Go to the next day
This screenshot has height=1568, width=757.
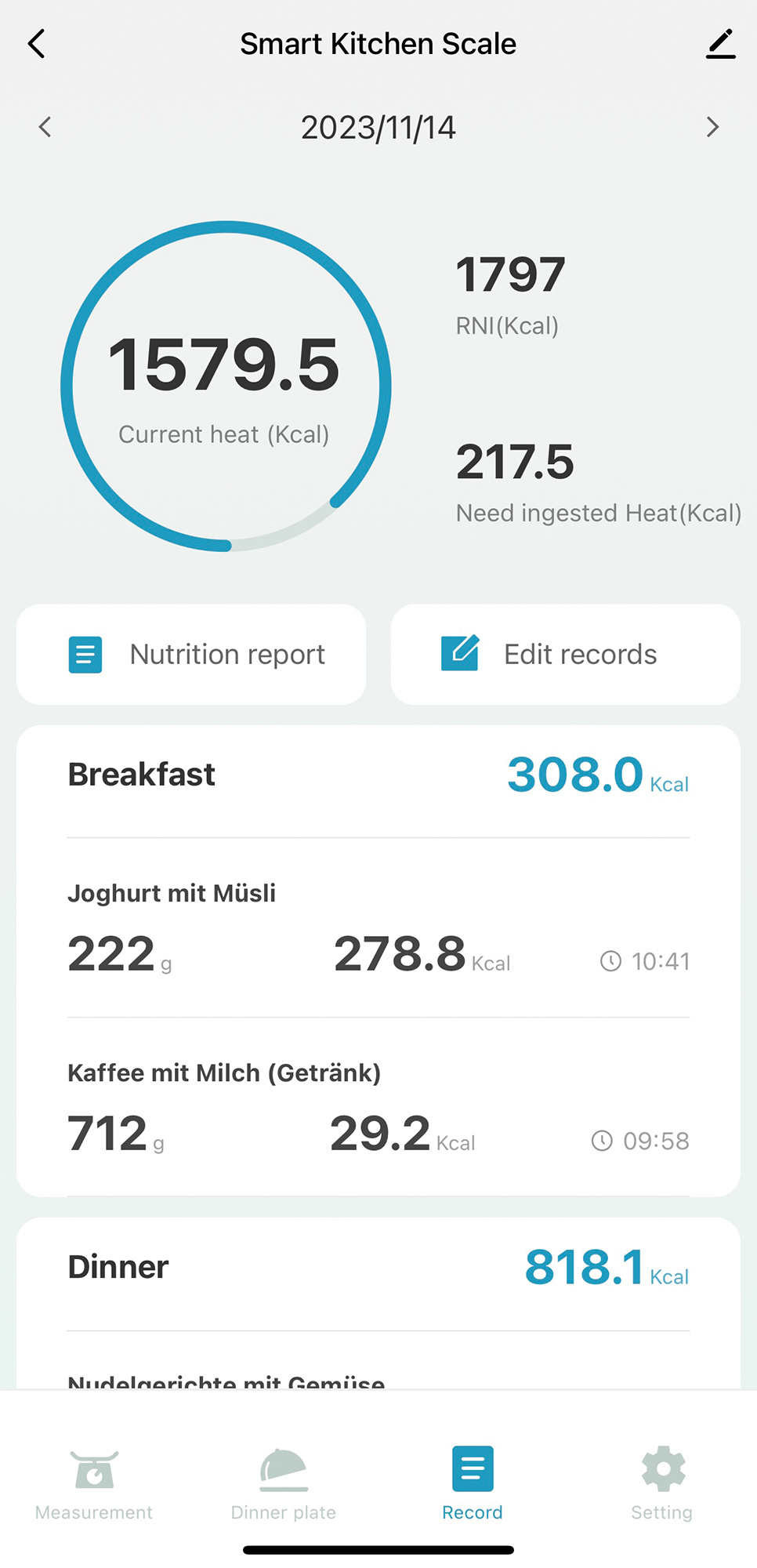click(712, 127)
